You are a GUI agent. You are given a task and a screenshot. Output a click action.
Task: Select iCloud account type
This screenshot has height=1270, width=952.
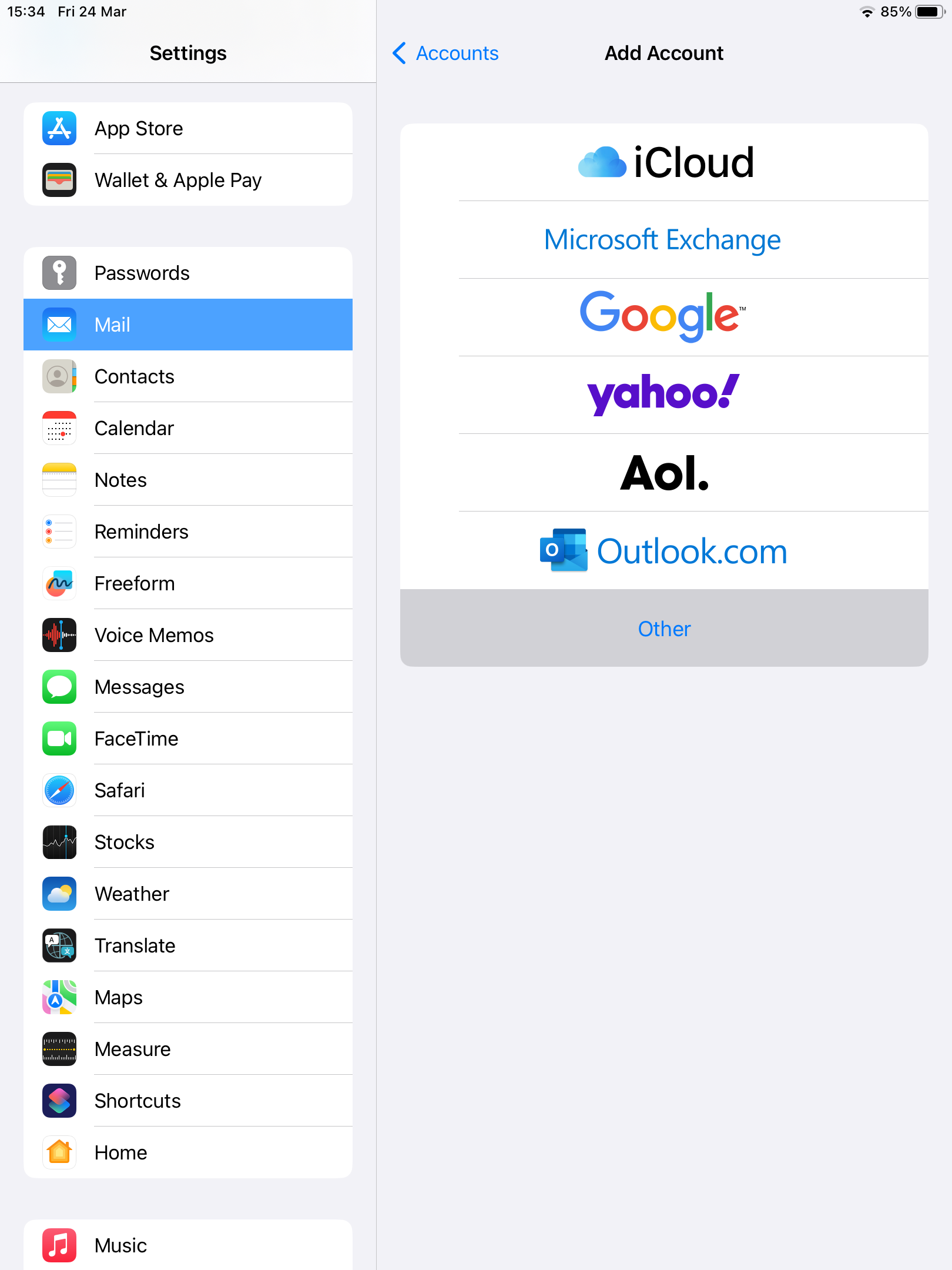[664, 162]
